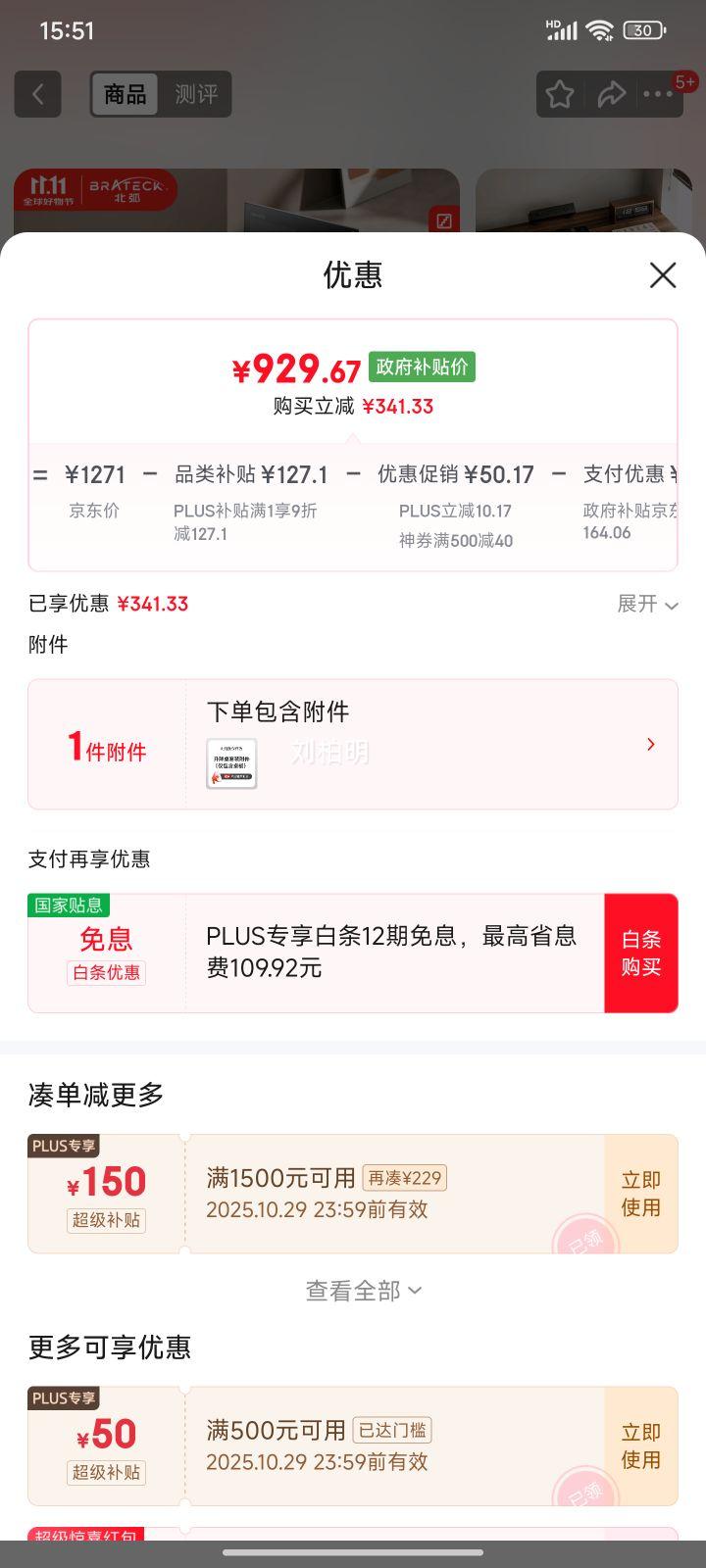Image resolution: width=706 pixels, height=1568 pixels.
Task: Use the ¥150 coupon via 立即使用
Action: [x=640, y=1193]
